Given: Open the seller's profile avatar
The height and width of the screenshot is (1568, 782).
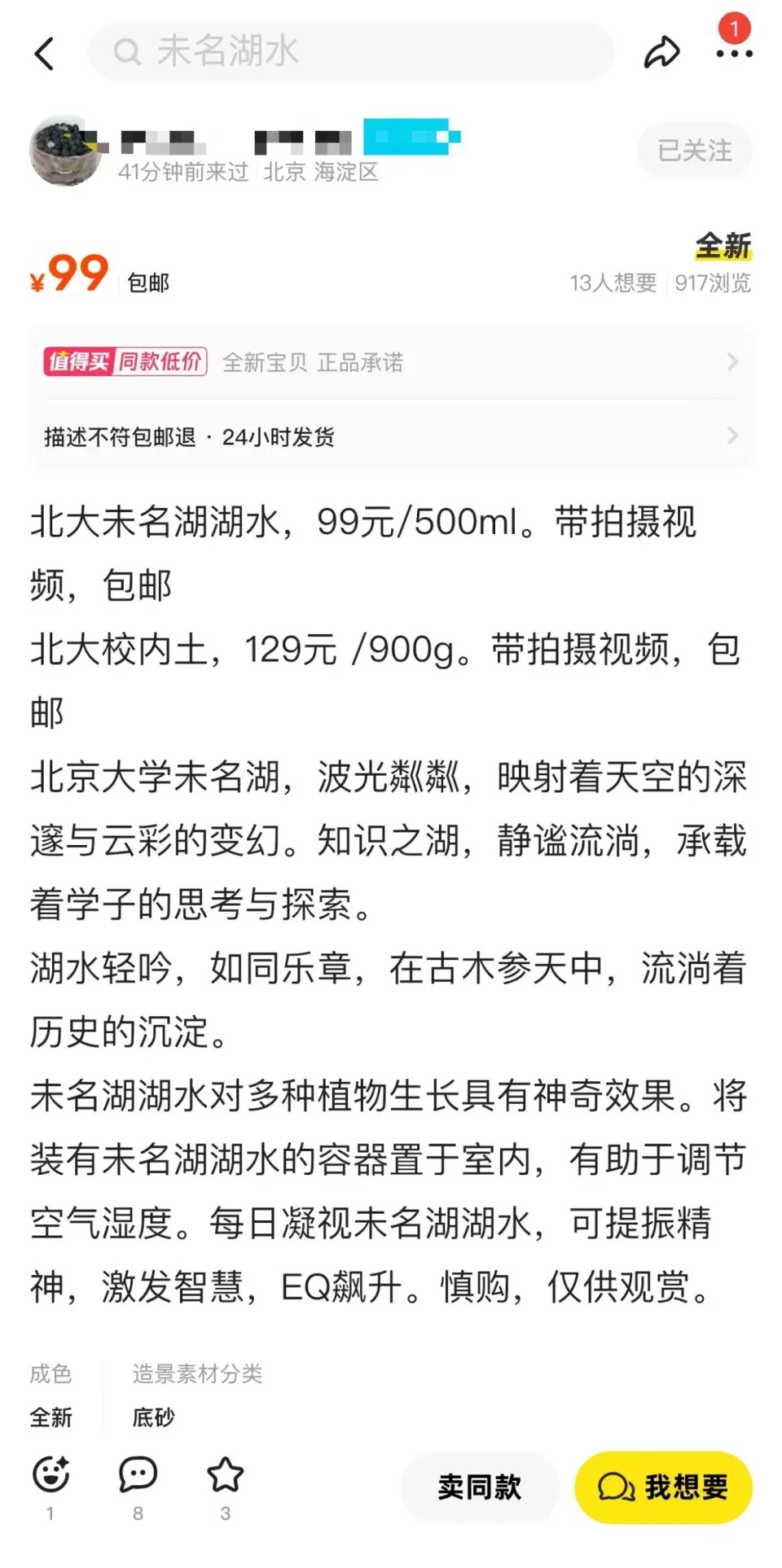Looking at the screenshot, I should [65, 150].
